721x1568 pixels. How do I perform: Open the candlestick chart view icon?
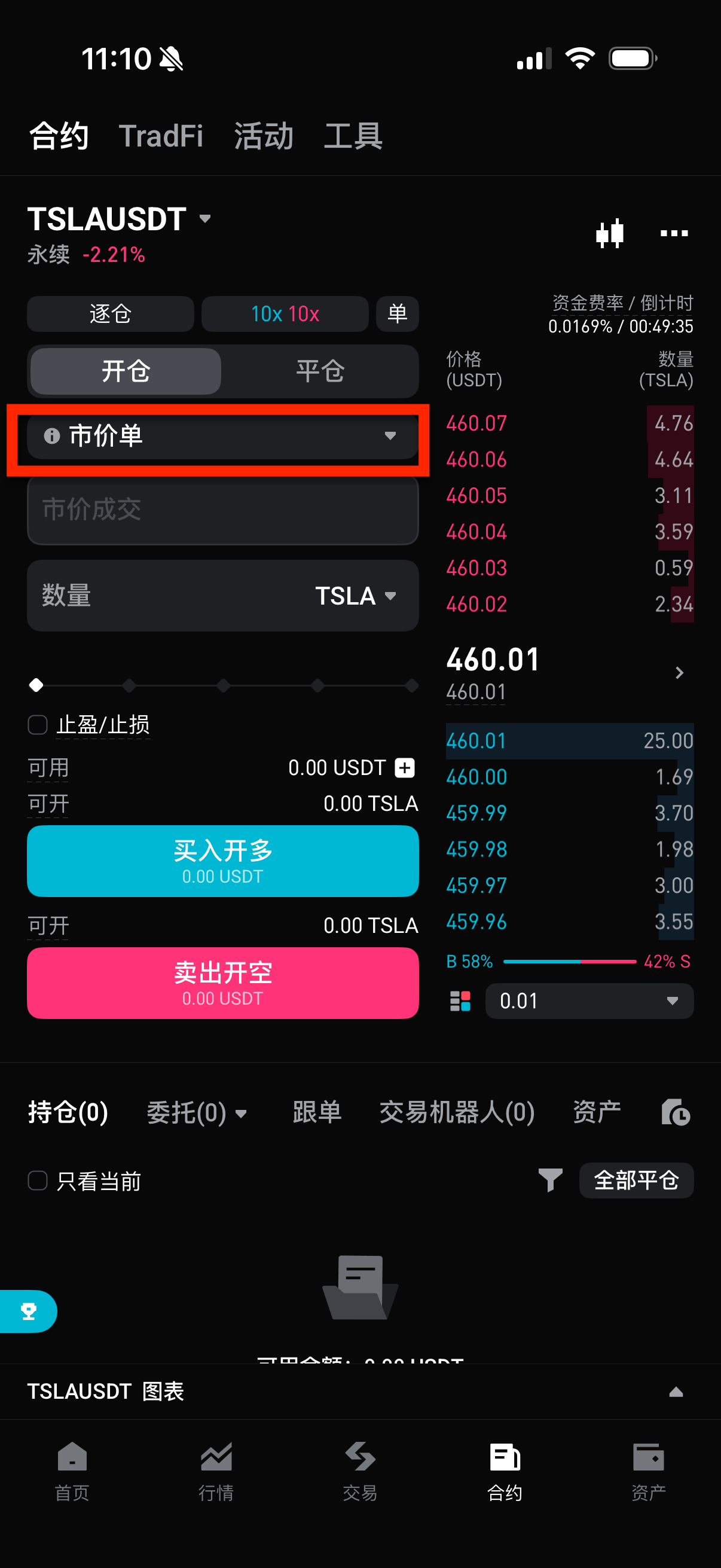tap(610, 233)
